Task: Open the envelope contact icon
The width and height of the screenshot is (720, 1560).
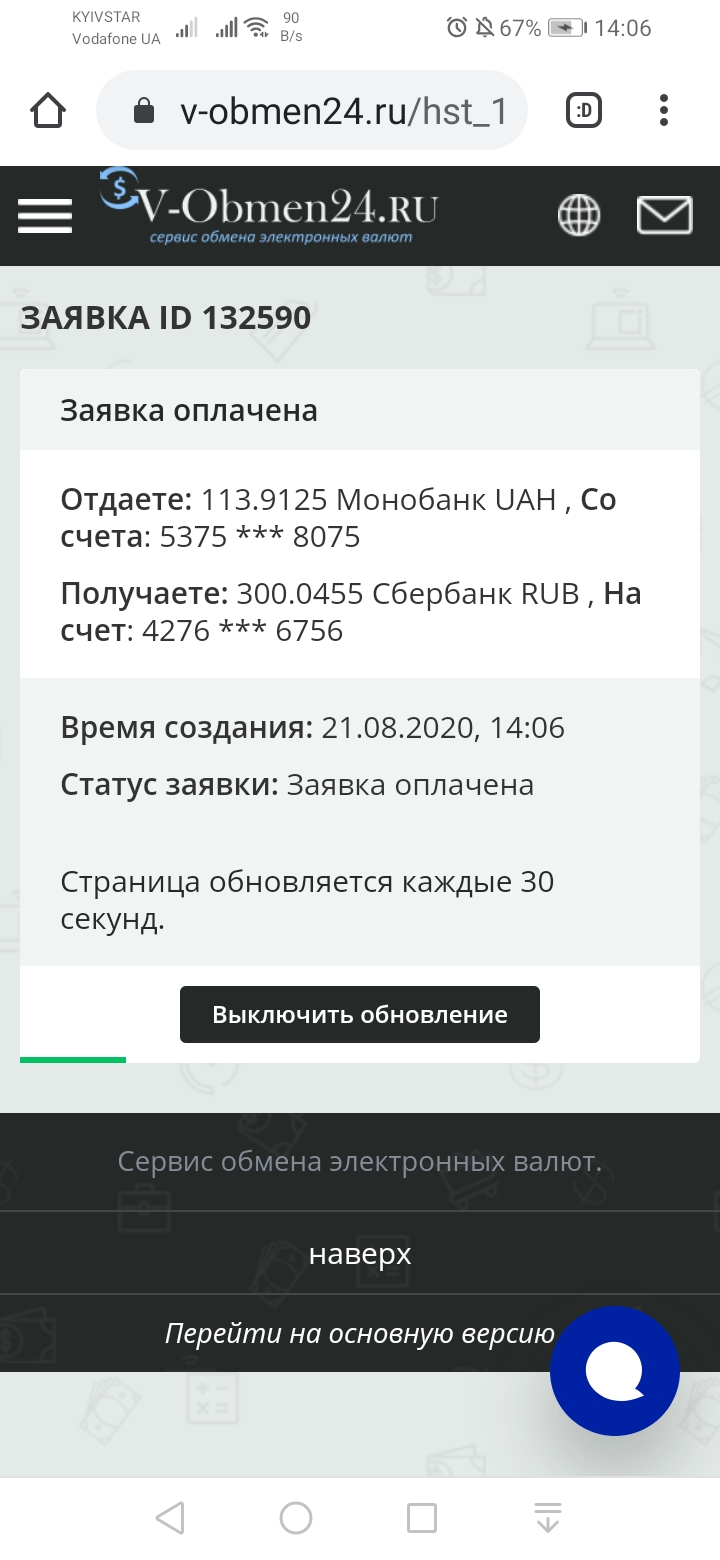Action: (665, 215)
